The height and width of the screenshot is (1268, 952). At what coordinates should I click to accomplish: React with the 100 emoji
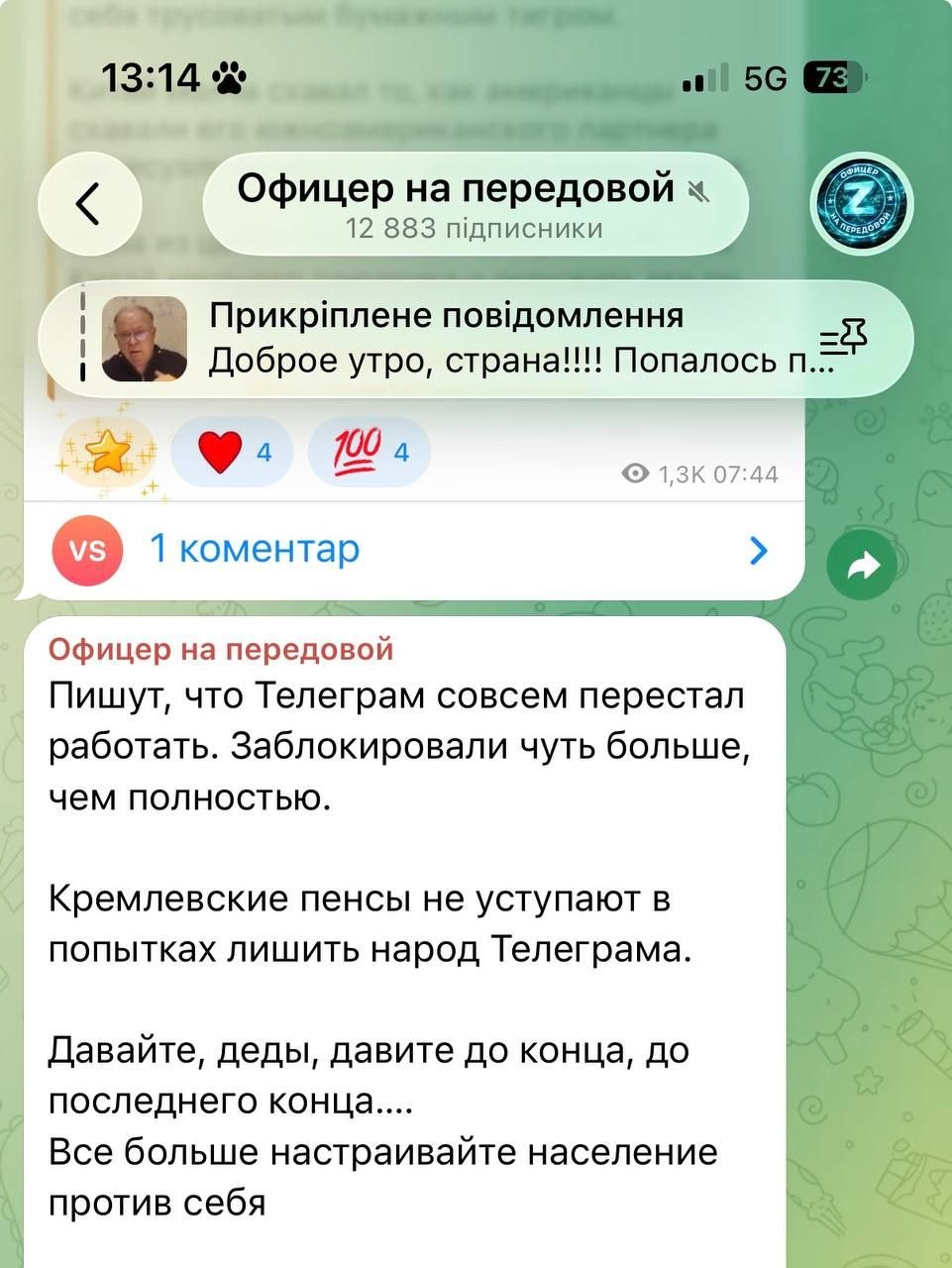click(369, 453)
